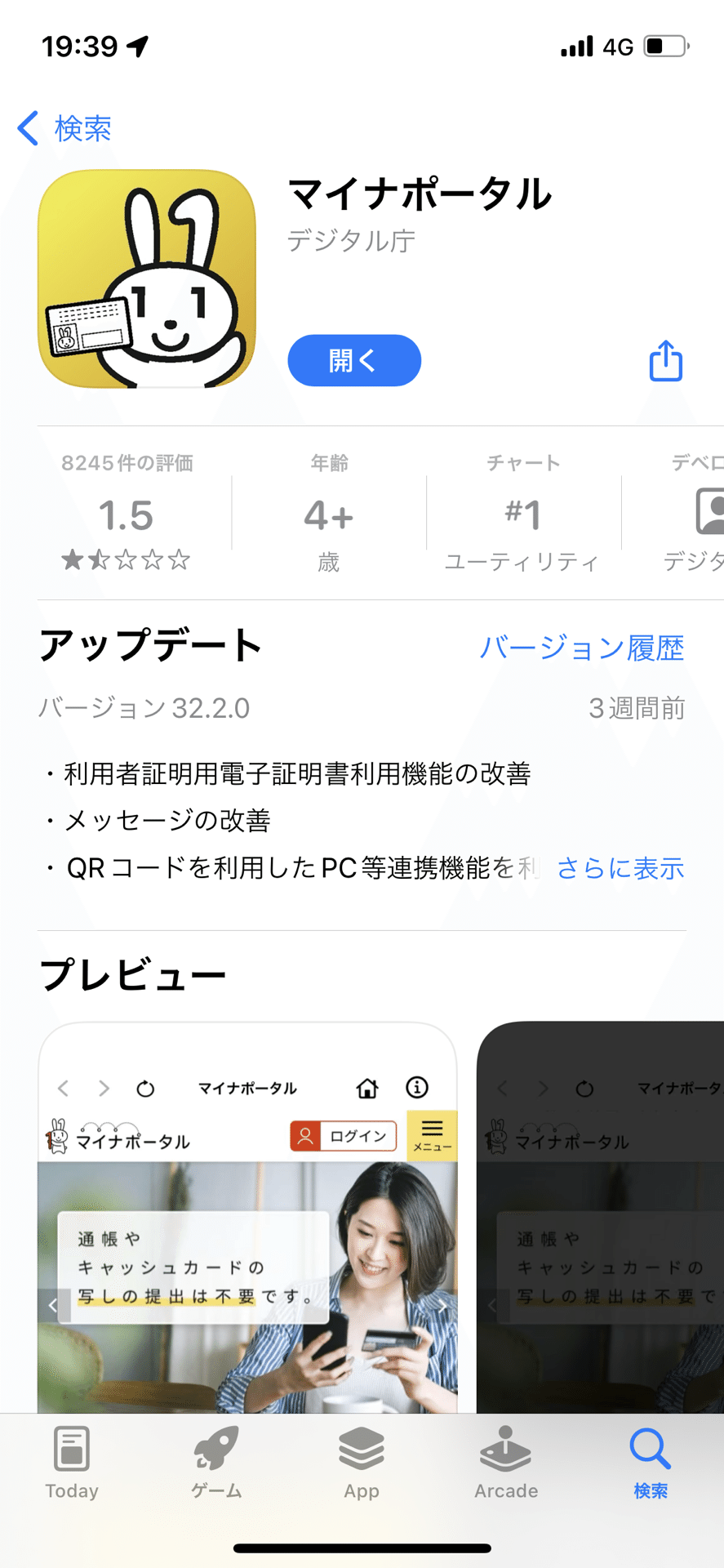
Task: Open the first preview screenshot
Action: pyautogui.click(x=247, y=1217)
